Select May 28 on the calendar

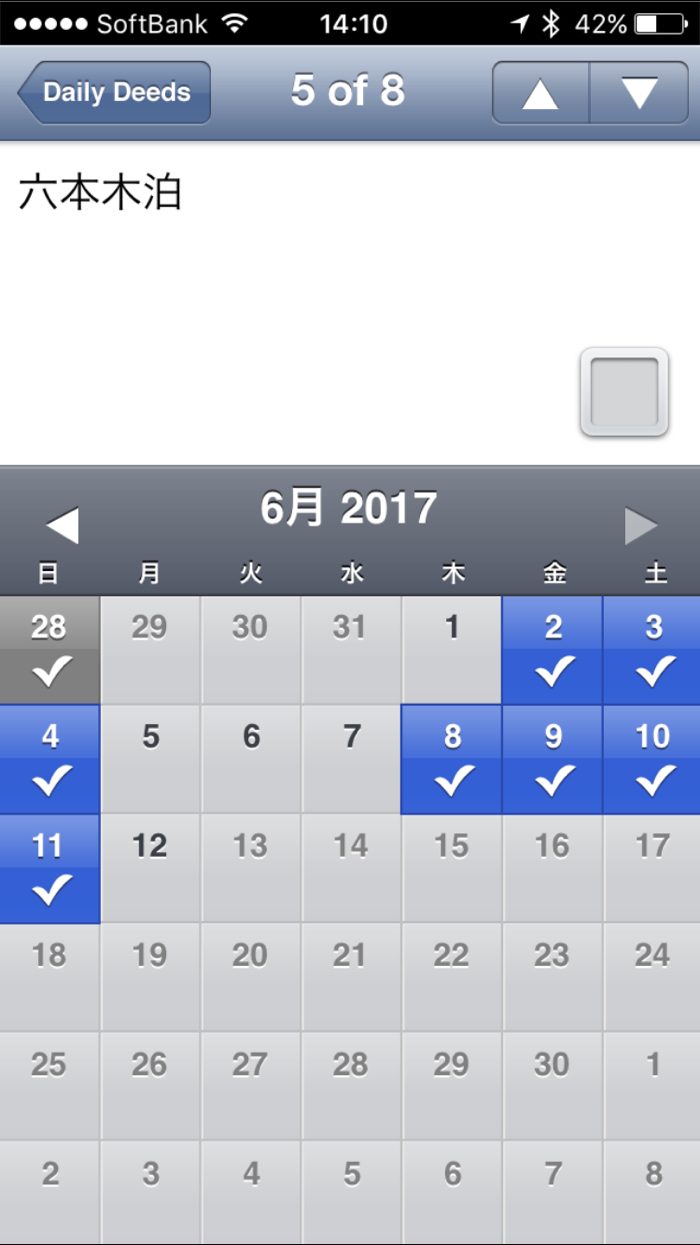coord(49,650)
